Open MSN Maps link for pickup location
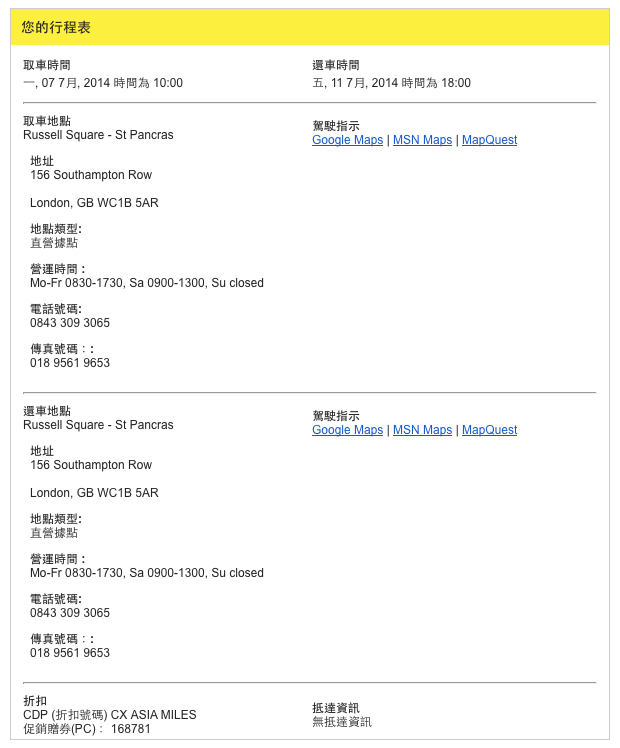Viewport: 620px width, 748px height. (x=422, y=140)
